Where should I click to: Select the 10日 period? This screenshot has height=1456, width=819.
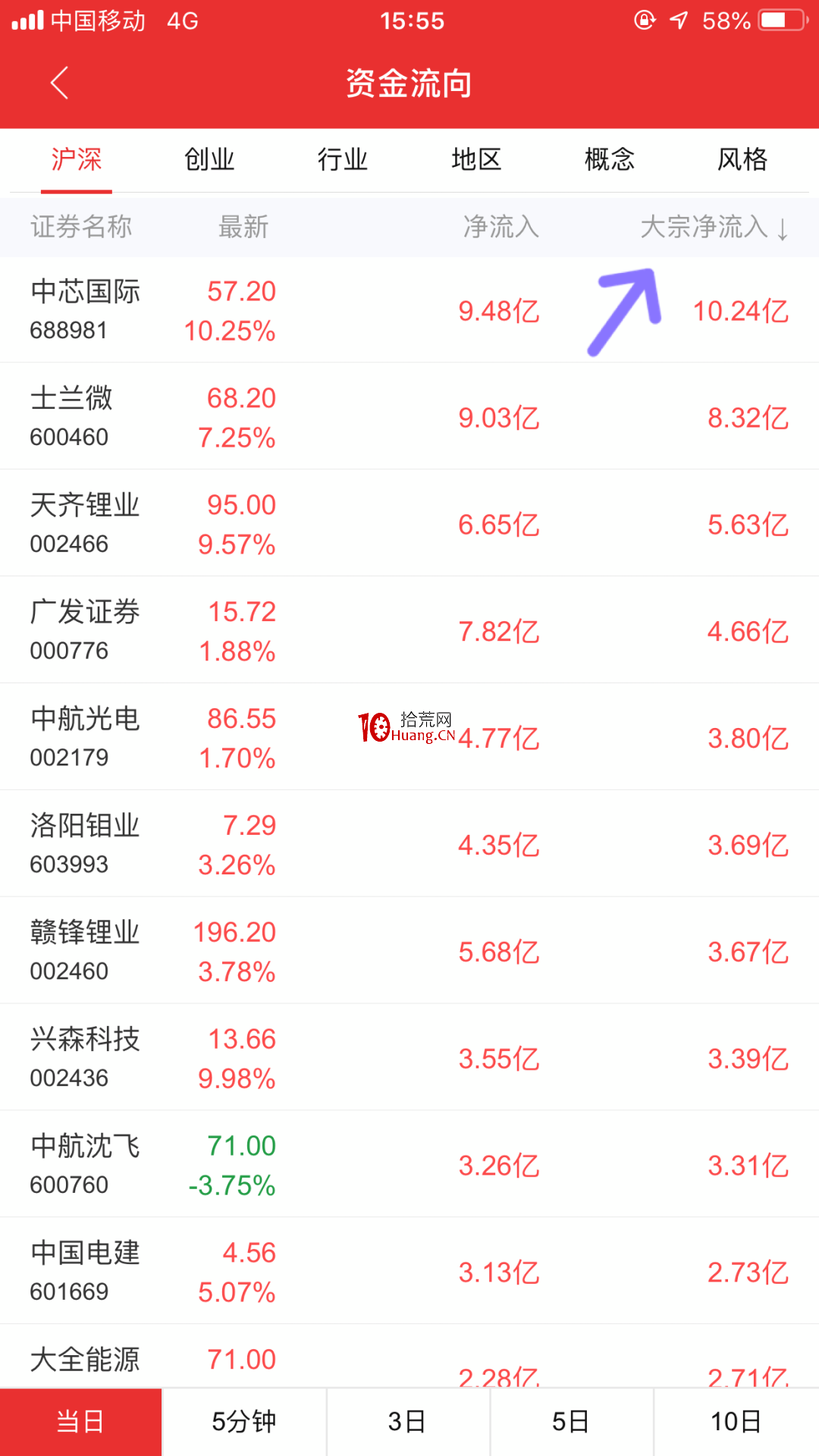[x=736, y=1422]
